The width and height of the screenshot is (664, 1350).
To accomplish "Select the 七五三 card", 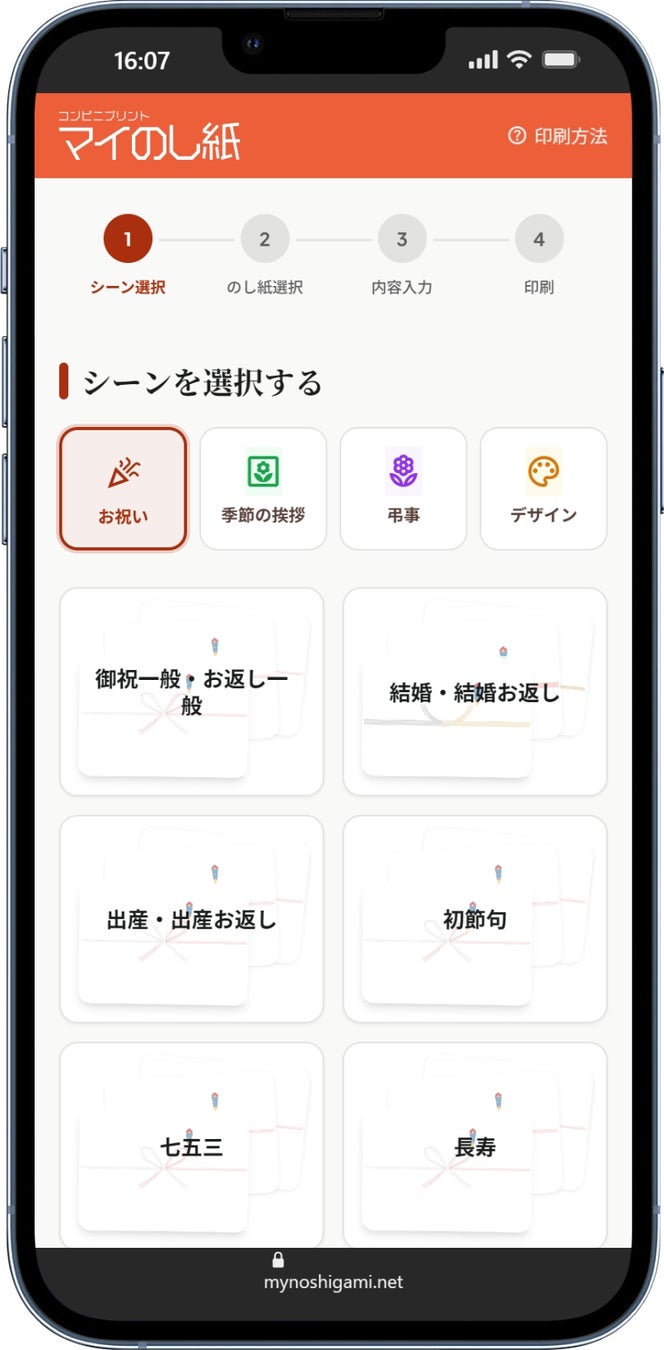I will click(x=191, y=1146).
